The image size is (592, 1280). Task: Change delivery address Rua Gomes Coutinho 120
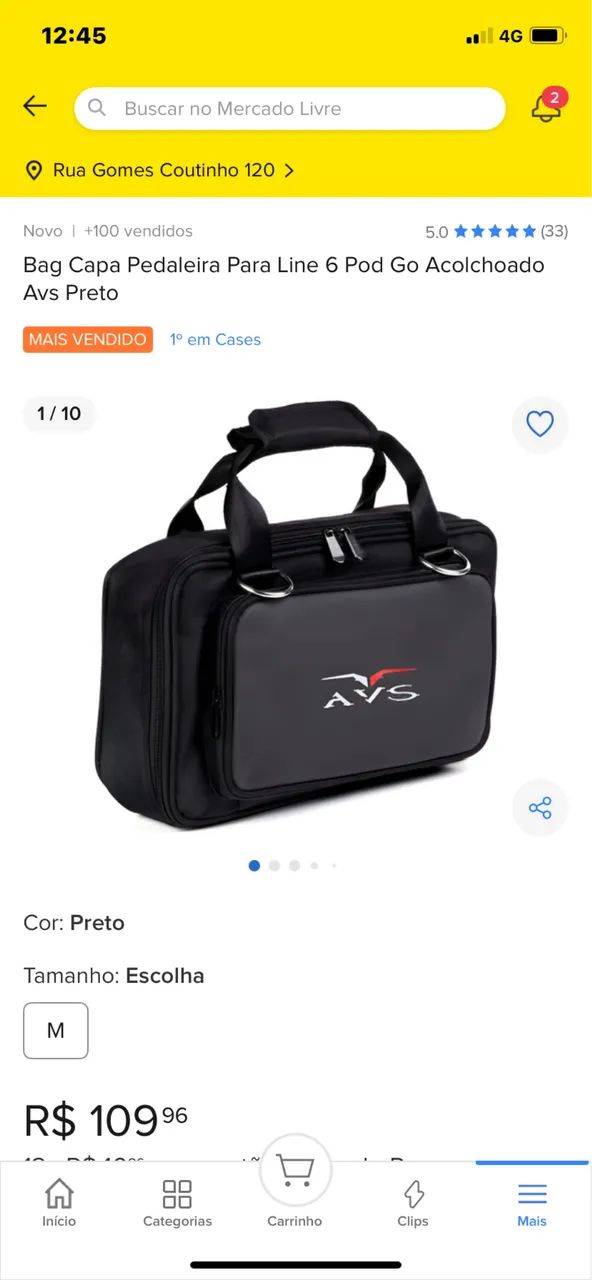160,170
